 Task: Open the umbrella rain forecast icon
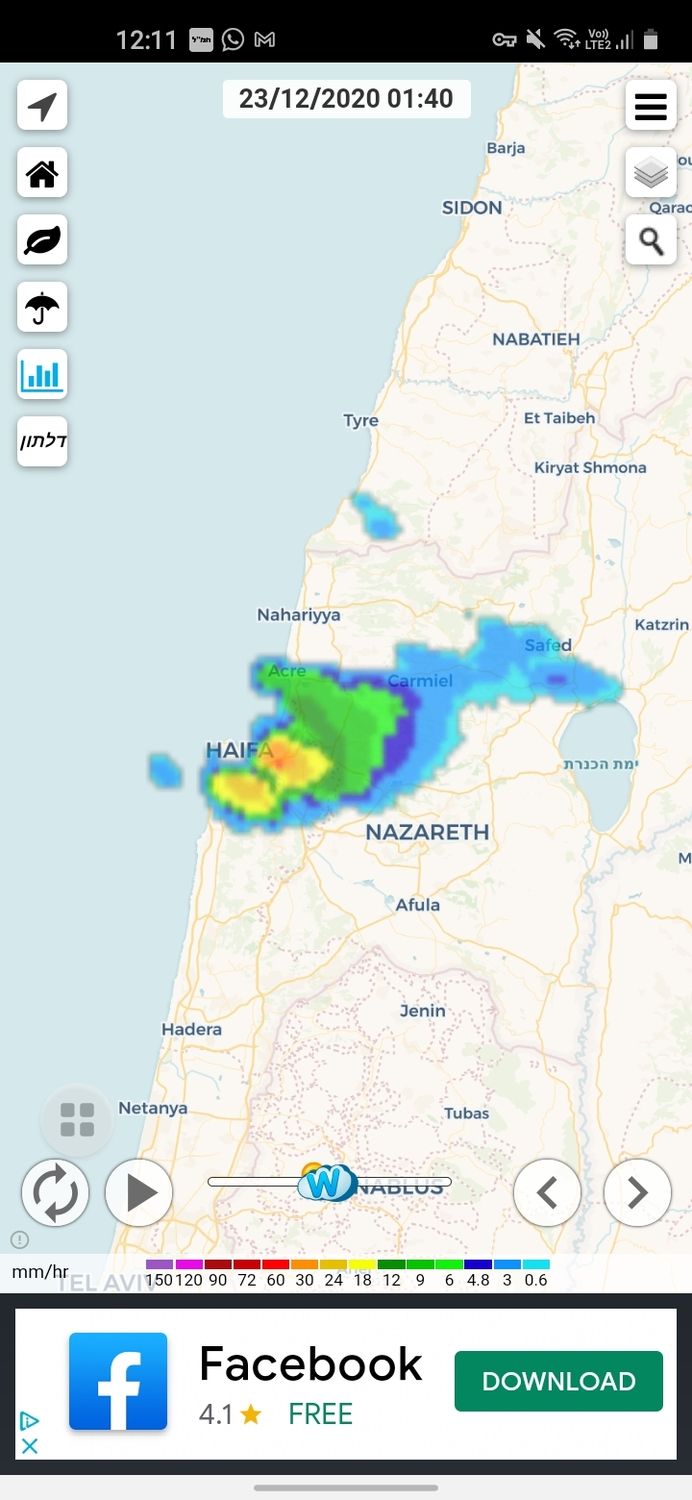point(42,307)
